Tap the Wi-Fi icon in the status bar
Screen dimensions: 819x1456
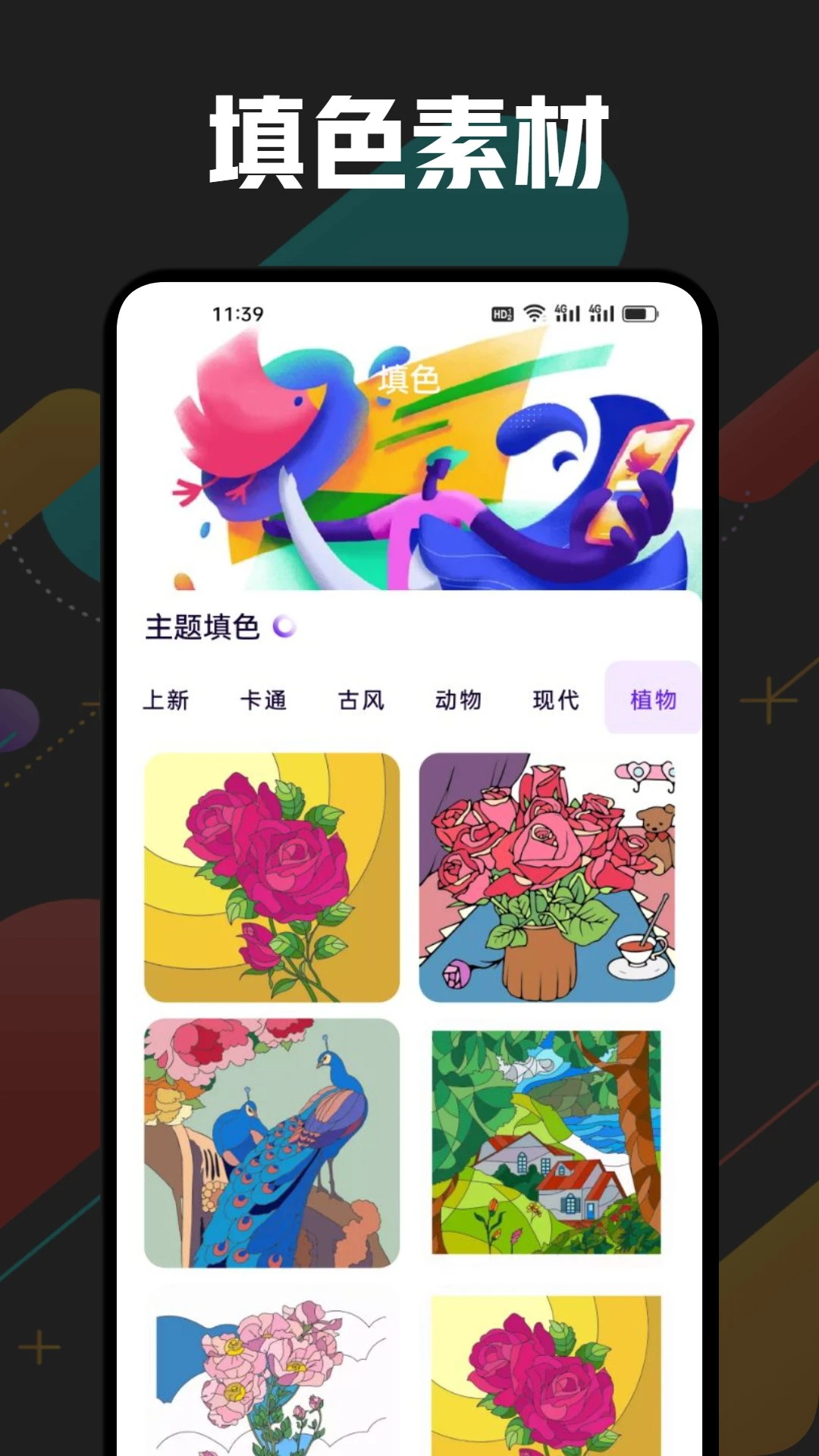click(x=536, y=312)
